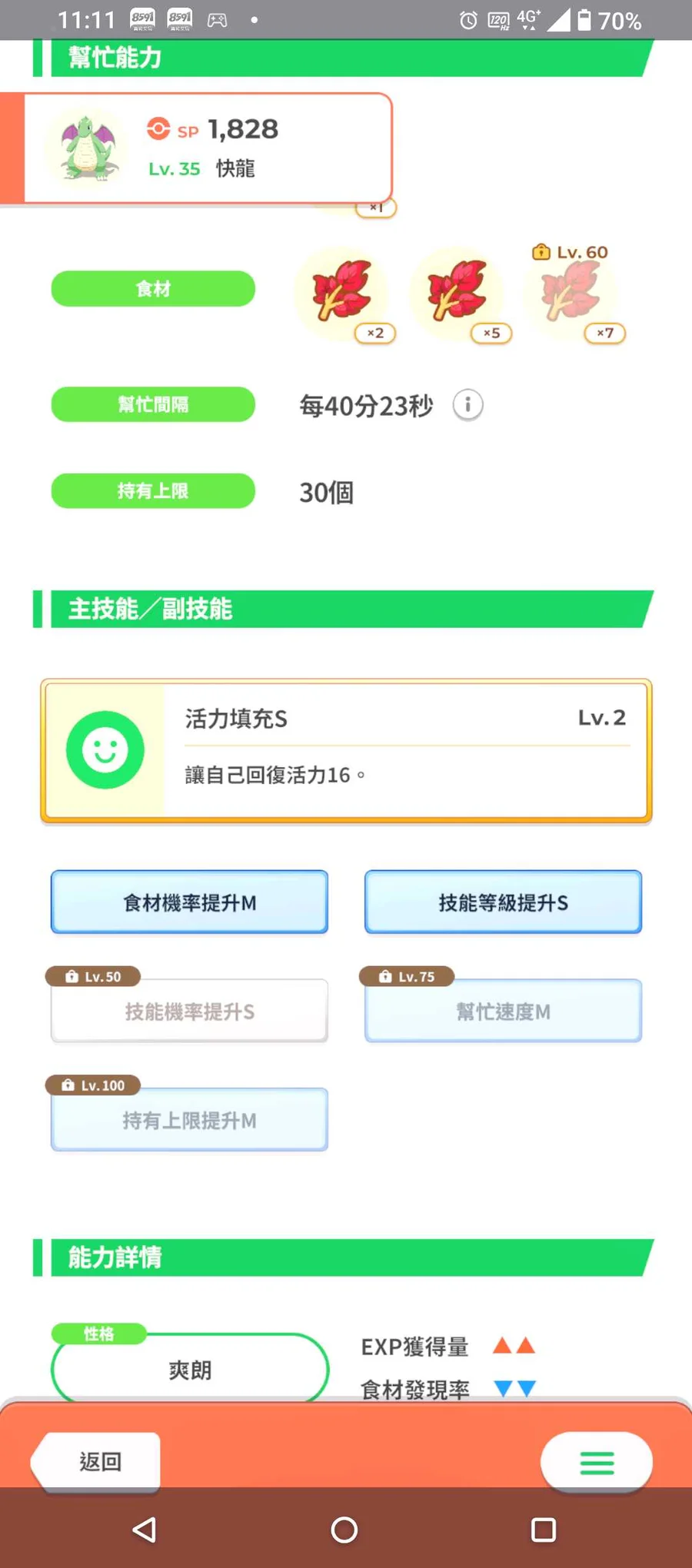Tap the info icon beside 每40分23秒
692x1568 pixels.
[x=467, y=404]
